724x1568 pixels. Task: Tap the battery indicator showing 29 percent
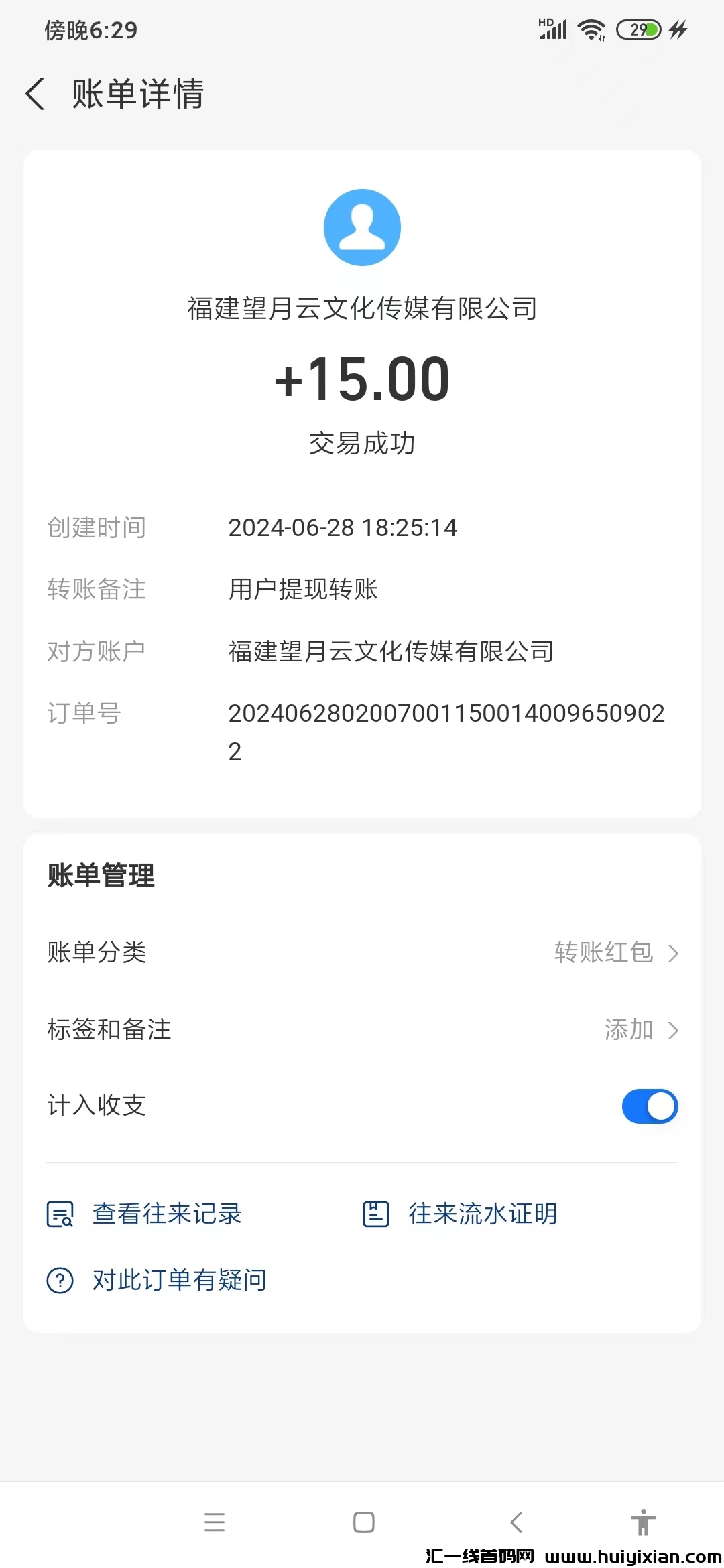click(x=638, y=28)
